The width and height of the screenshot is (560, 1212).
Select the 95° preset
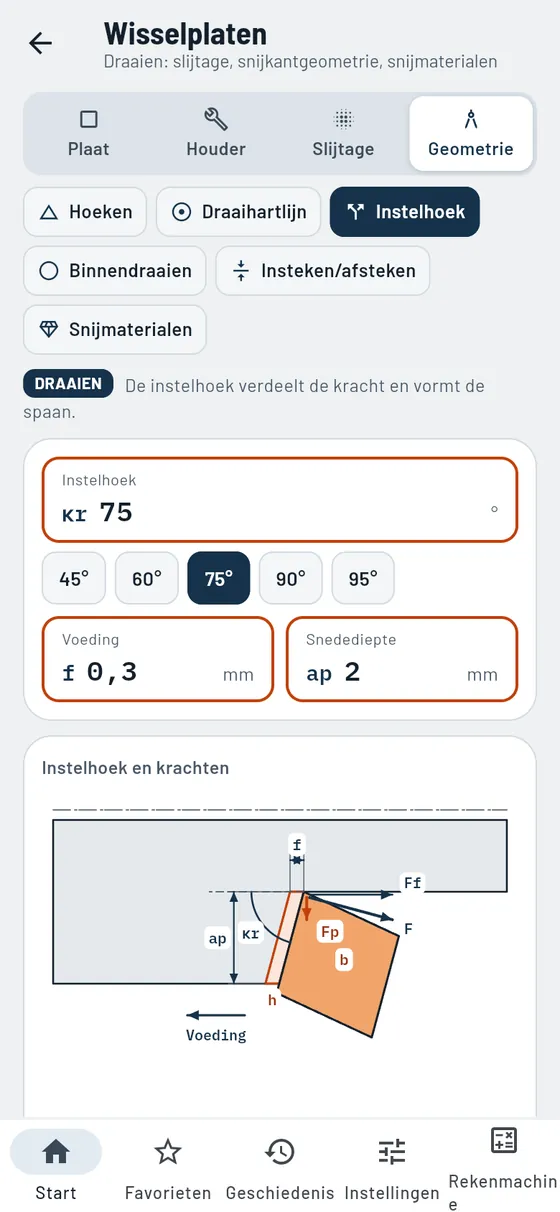pyautogui.click(x=363, y=578)
